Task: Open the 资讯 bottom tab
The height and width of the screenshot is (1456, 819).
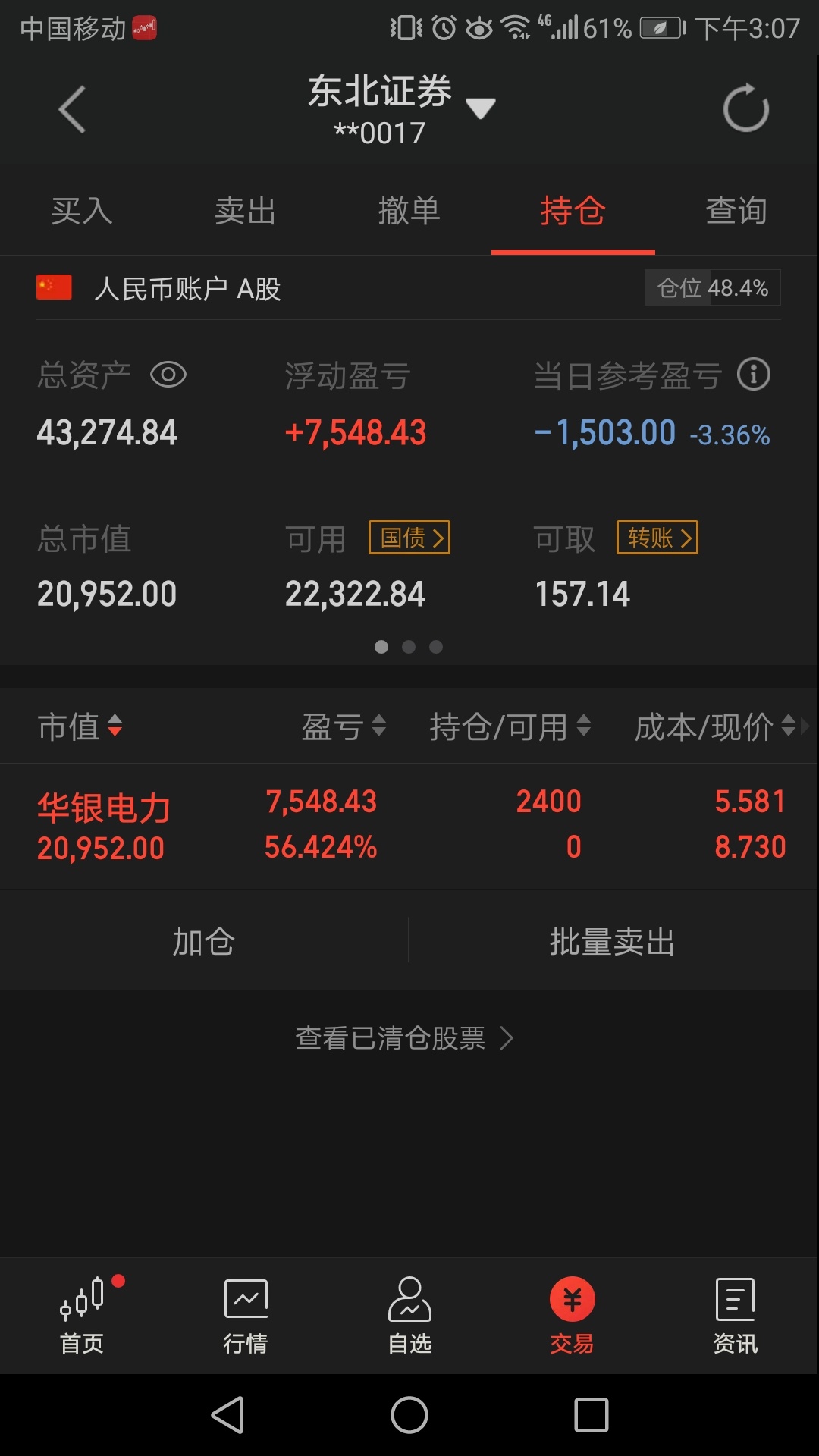Action: pyautogui.click(x=736, y=1316)
